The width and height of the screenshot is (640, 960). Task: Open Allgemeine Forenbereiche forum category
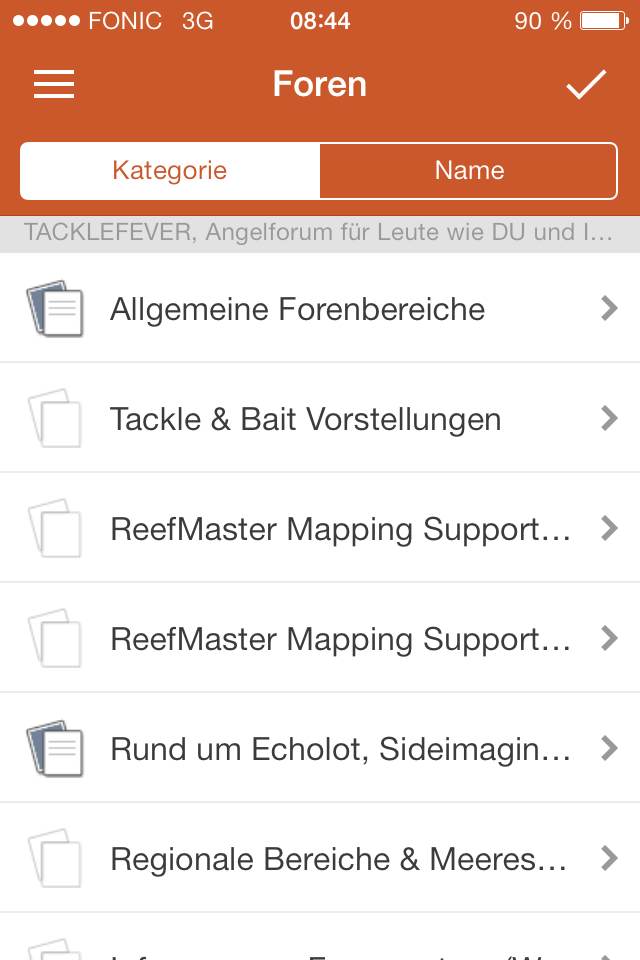(320, 309)
